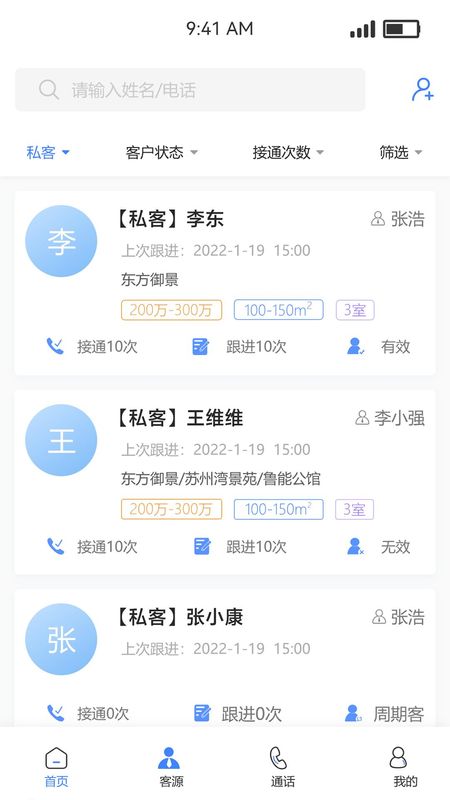
Task: Open the 筛选 filter options
Action: tap(401, 152)
